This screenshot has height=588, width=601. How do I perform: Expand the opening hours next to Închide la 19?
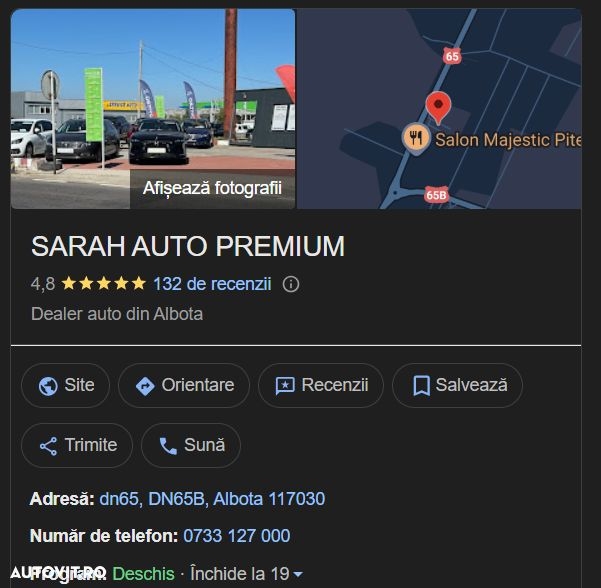pyautogui.click(x=297, y=575)
